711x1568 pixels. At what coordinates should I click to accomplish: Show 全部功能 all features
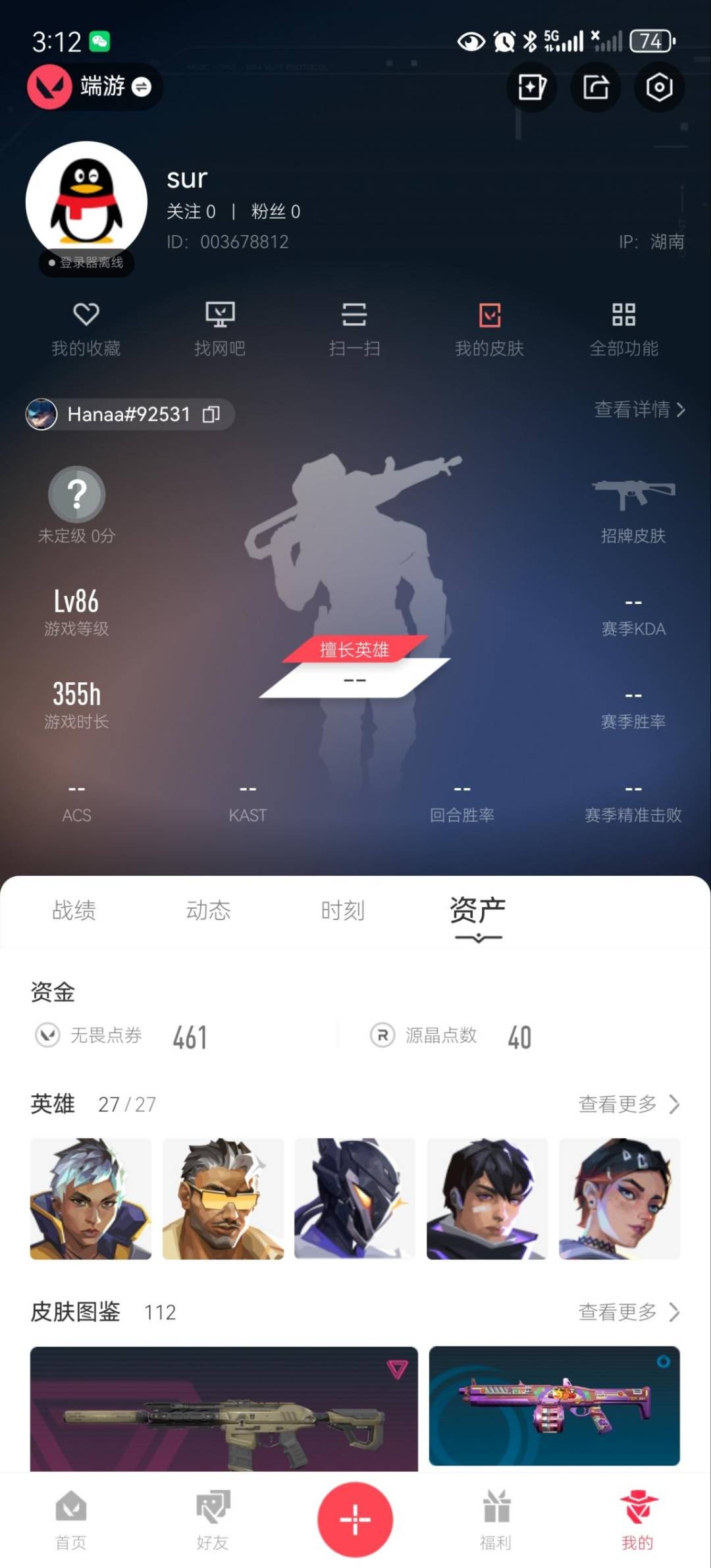(x=623, y=328)
